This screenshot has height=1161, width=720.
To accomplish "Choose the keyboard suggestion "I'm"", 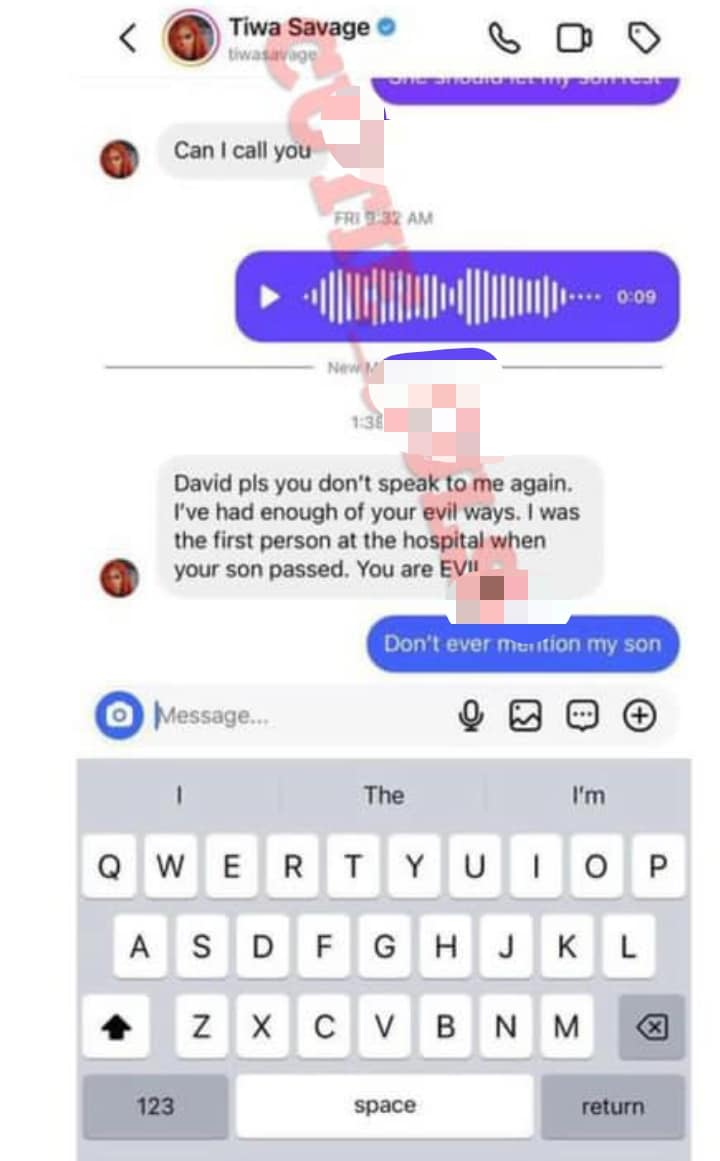I will 588,796.
